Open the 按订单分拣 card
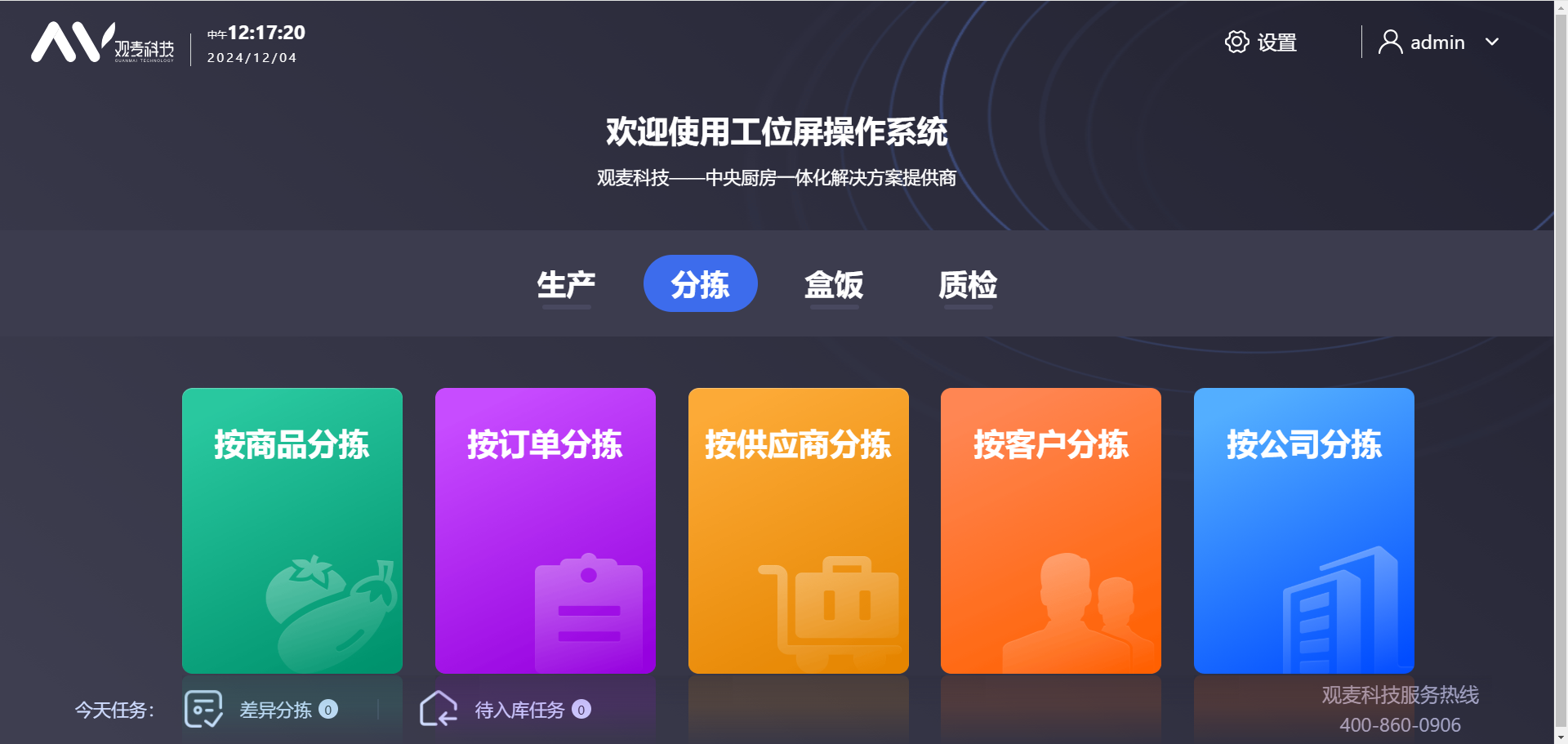 click(x=545, y=530)
